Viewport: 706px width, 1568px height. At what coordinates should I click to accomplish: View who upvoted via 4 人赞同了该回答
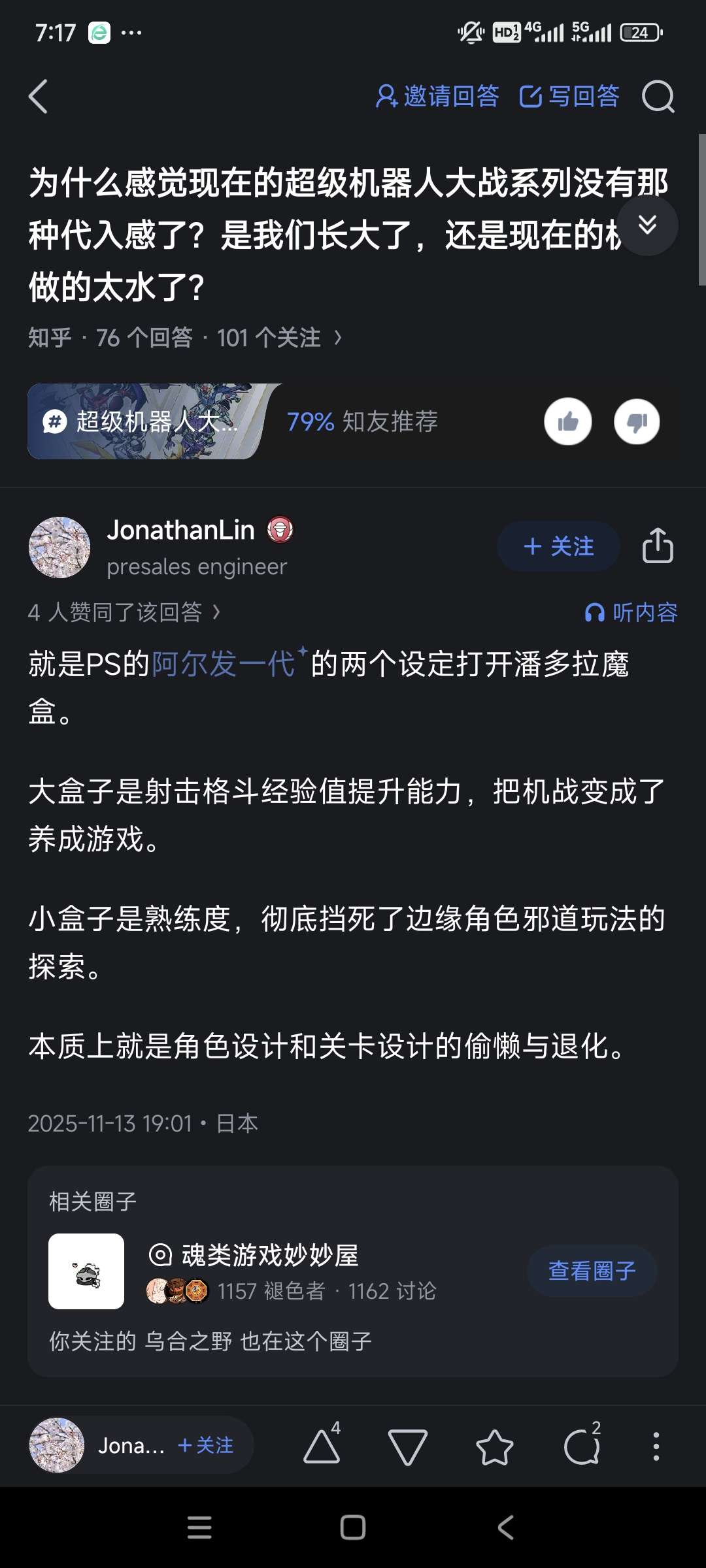(124, 612)
